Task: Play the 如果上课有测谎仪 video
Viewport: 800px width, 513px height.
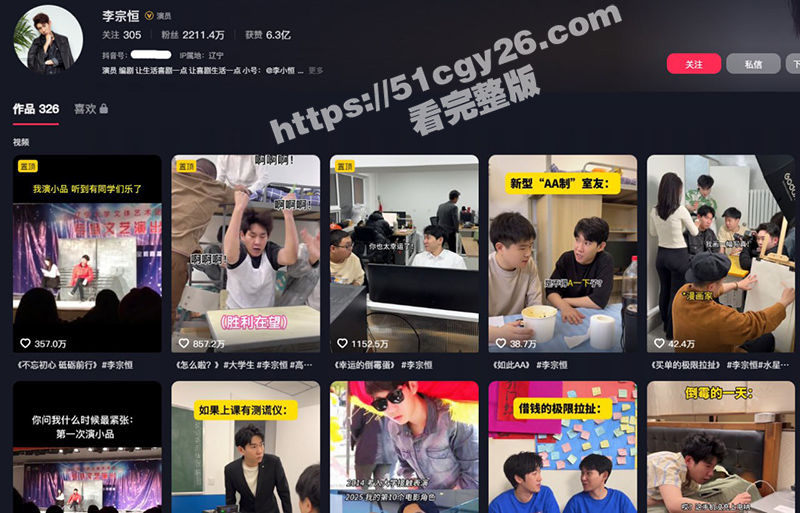Action: pos(246,447)
